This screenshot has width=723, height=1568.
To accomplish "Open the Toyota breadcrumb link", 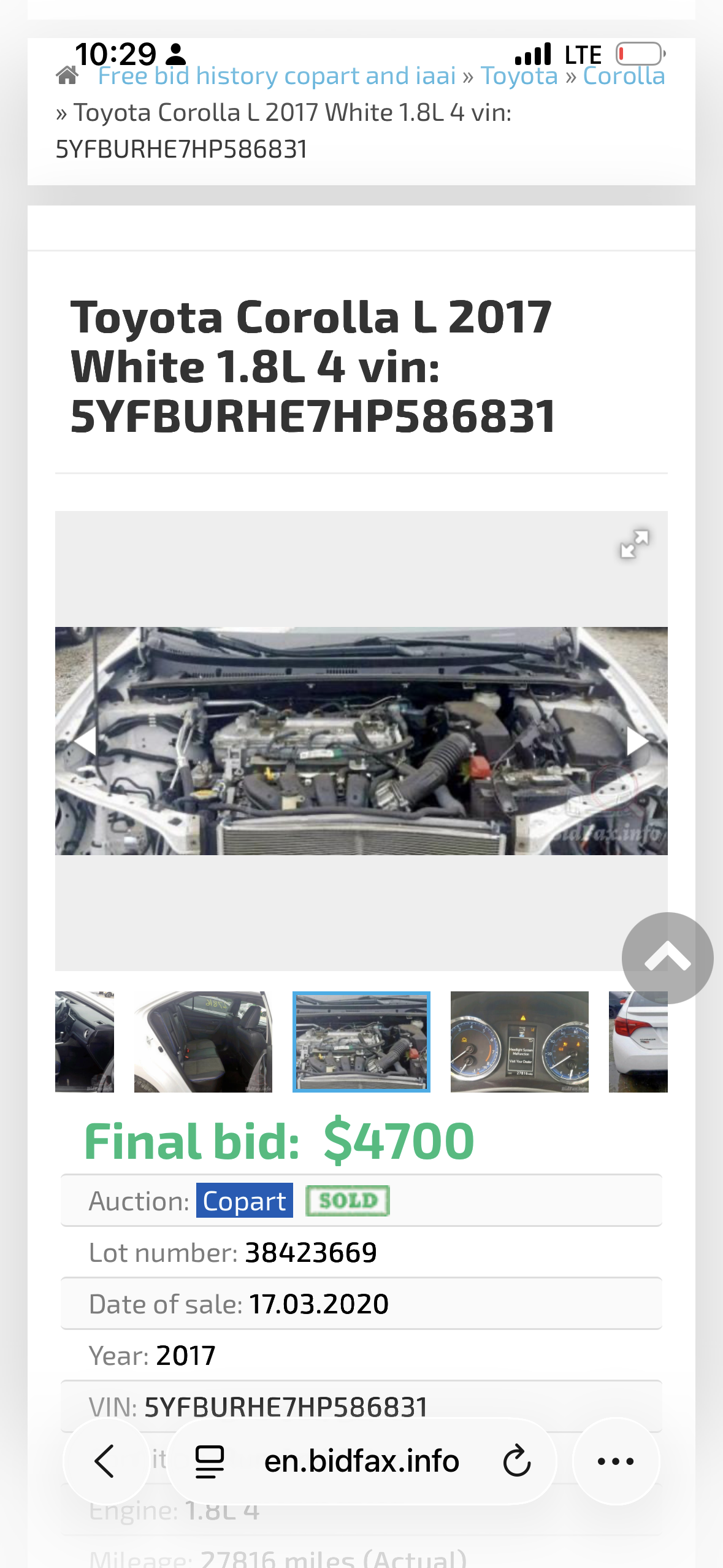I will (519, 76).
